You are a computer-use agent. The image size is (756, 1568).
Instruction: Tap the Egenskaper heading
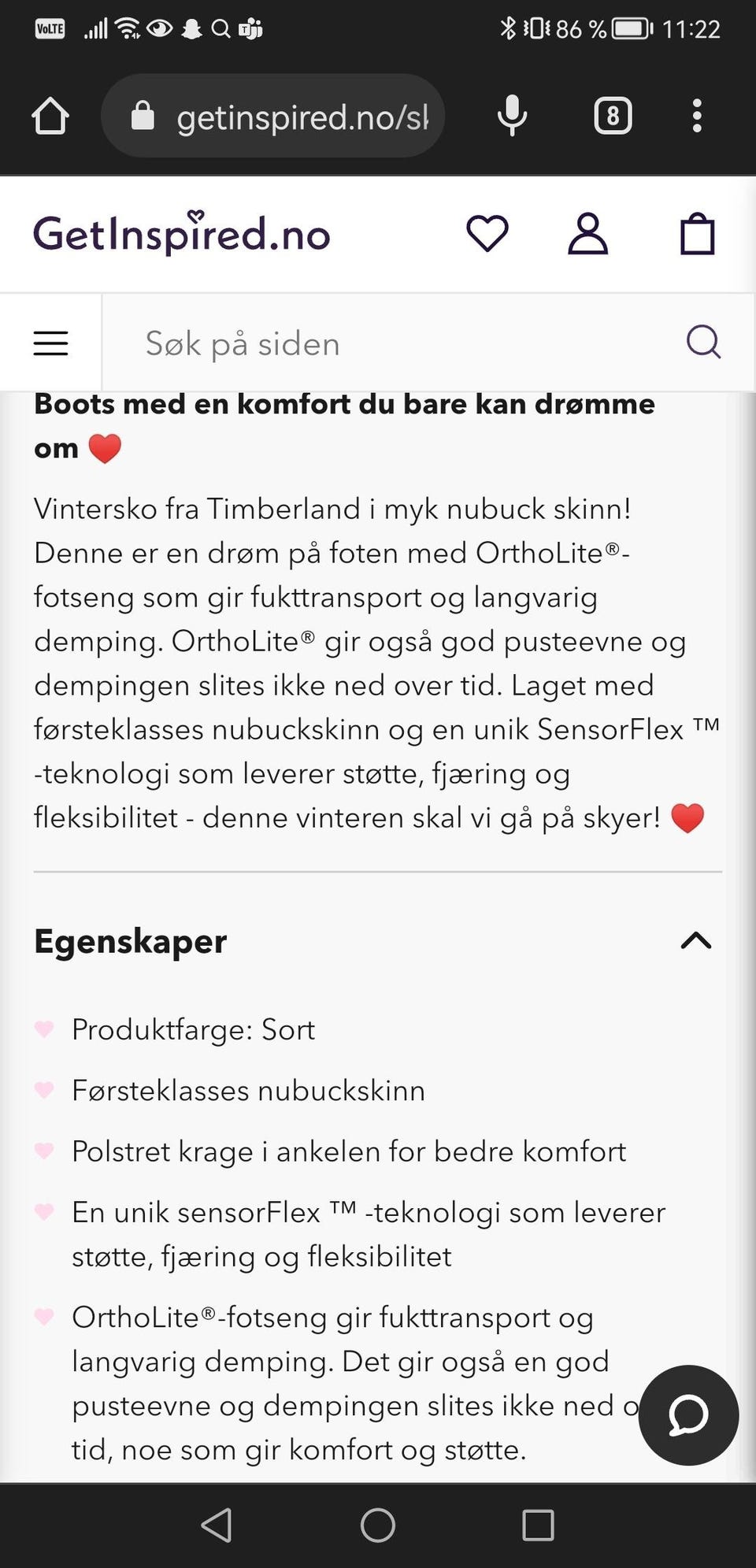tap(130, 940)
